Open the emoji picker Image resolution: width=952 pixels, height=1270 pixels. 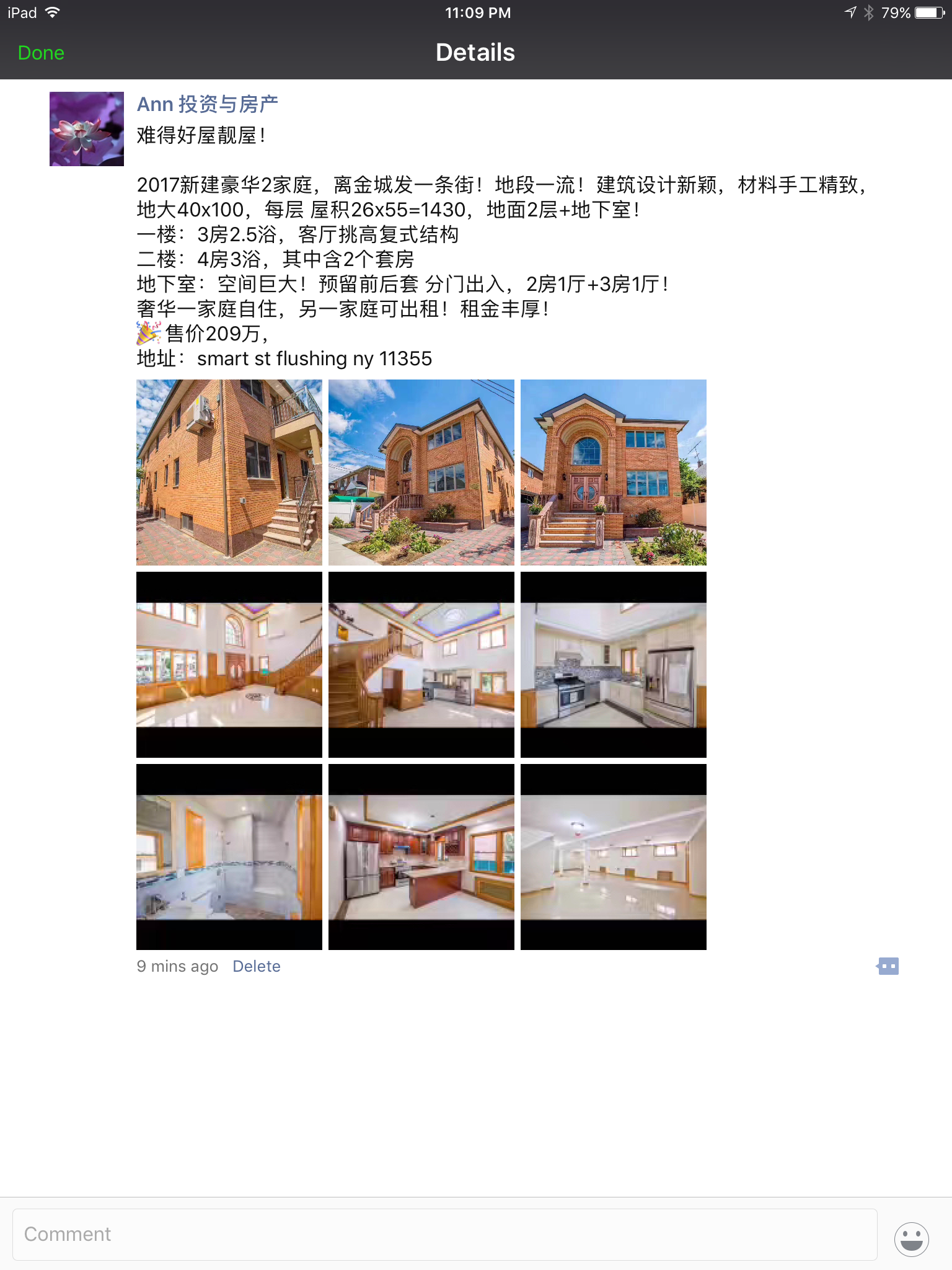coord(911,1239)
